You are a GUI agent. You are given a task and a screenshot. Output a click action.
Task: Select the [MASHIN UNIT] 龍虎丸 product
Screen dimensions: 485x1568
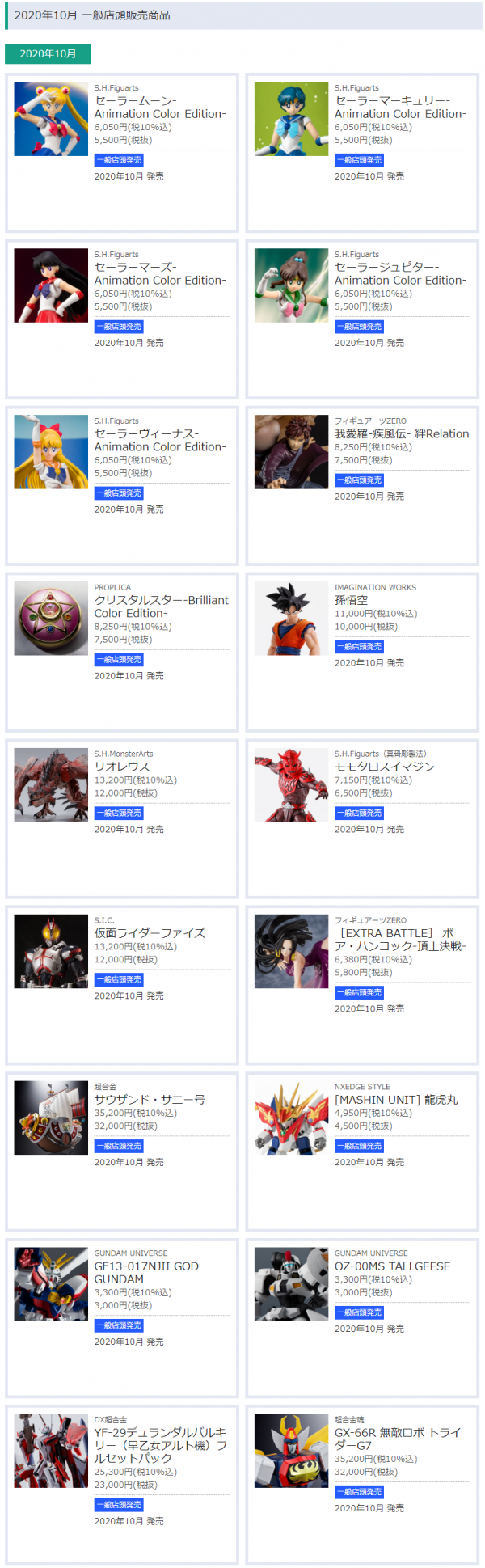(395, 1100)
